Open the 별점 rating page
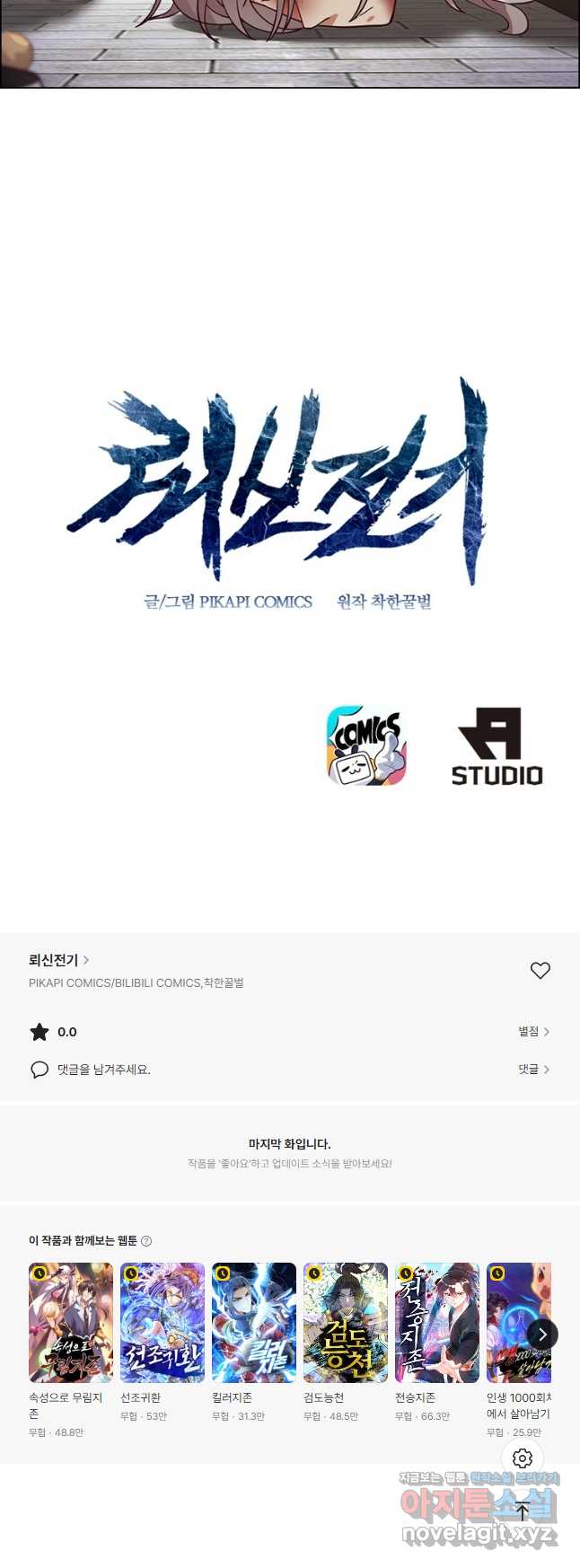This screenshot has height=1568, width=580. point(533,1032)
